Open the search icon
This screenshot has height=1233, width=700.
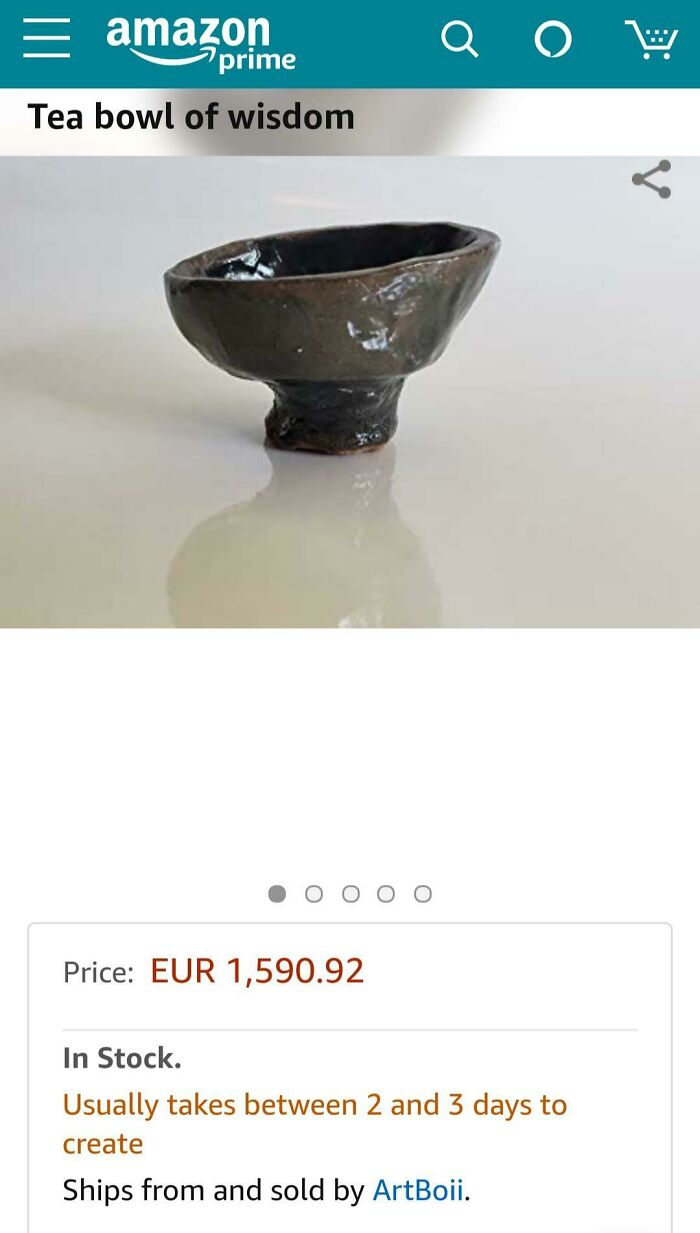459,40
